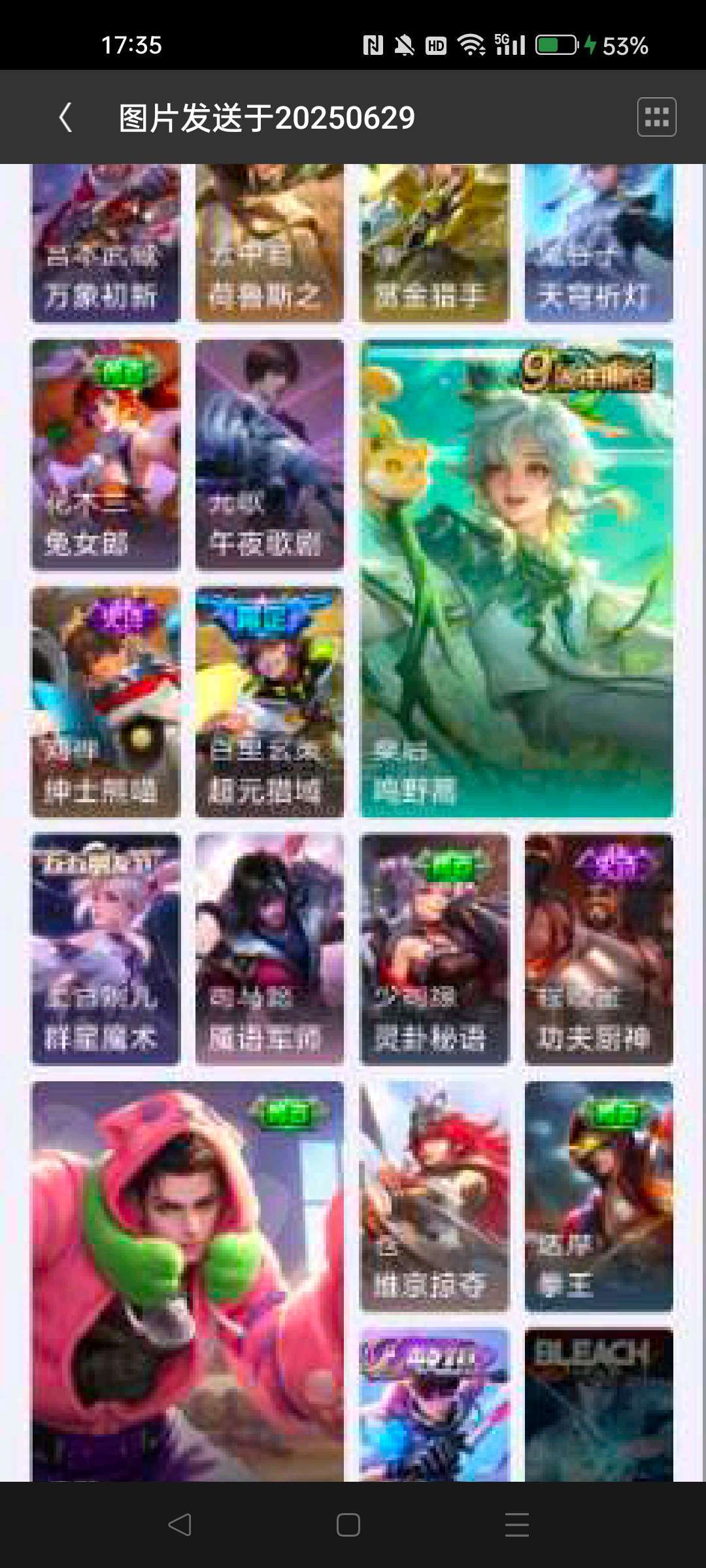Open the grid view of all images

pos(656,118)
